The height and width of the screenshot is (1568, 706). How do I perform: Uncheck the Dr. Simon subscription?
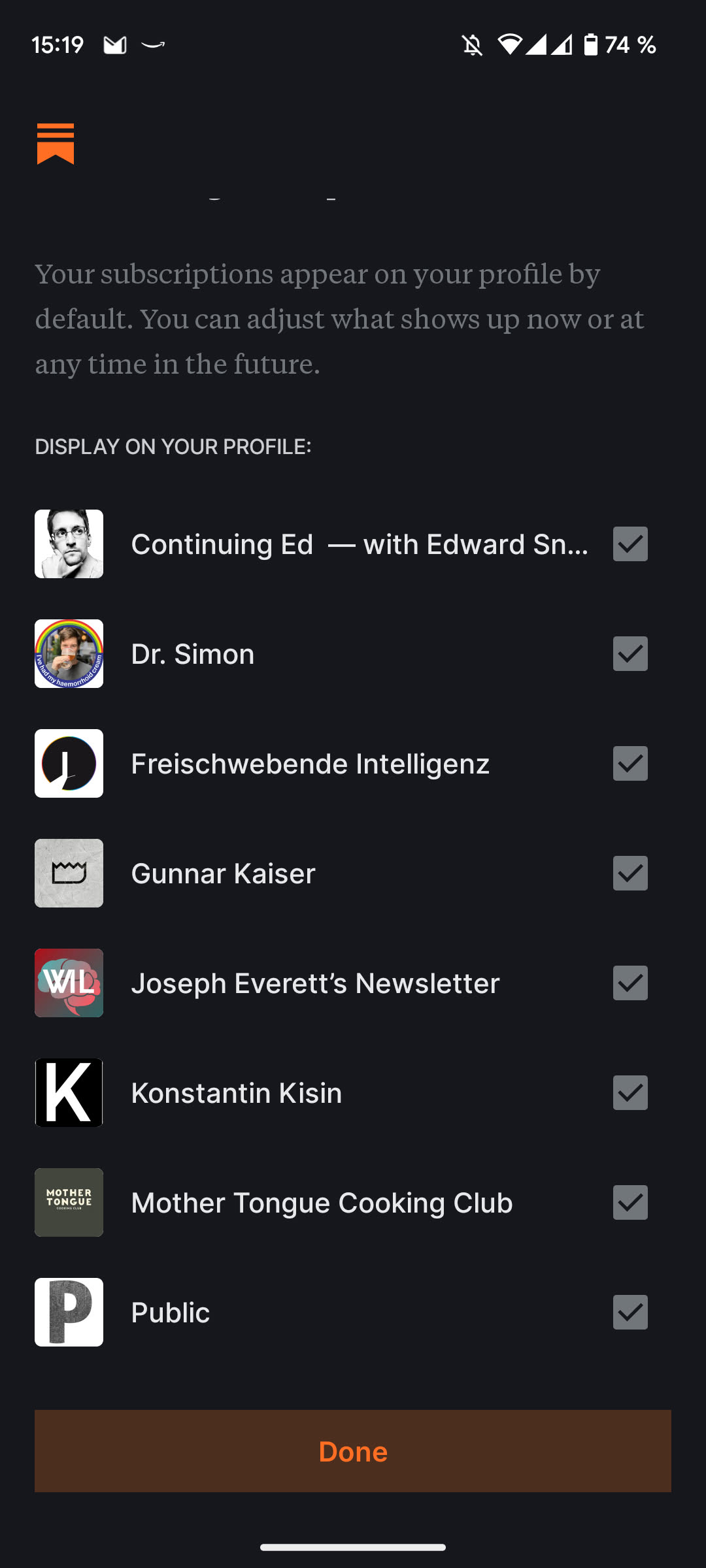coord(630,653)
